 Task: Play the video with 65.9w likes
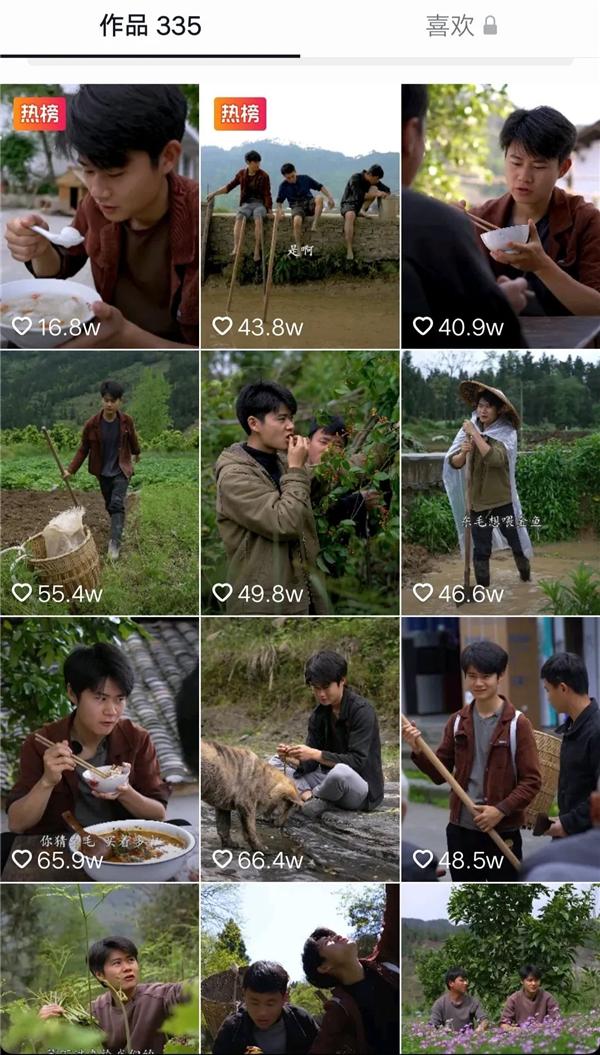coord(99,749)
